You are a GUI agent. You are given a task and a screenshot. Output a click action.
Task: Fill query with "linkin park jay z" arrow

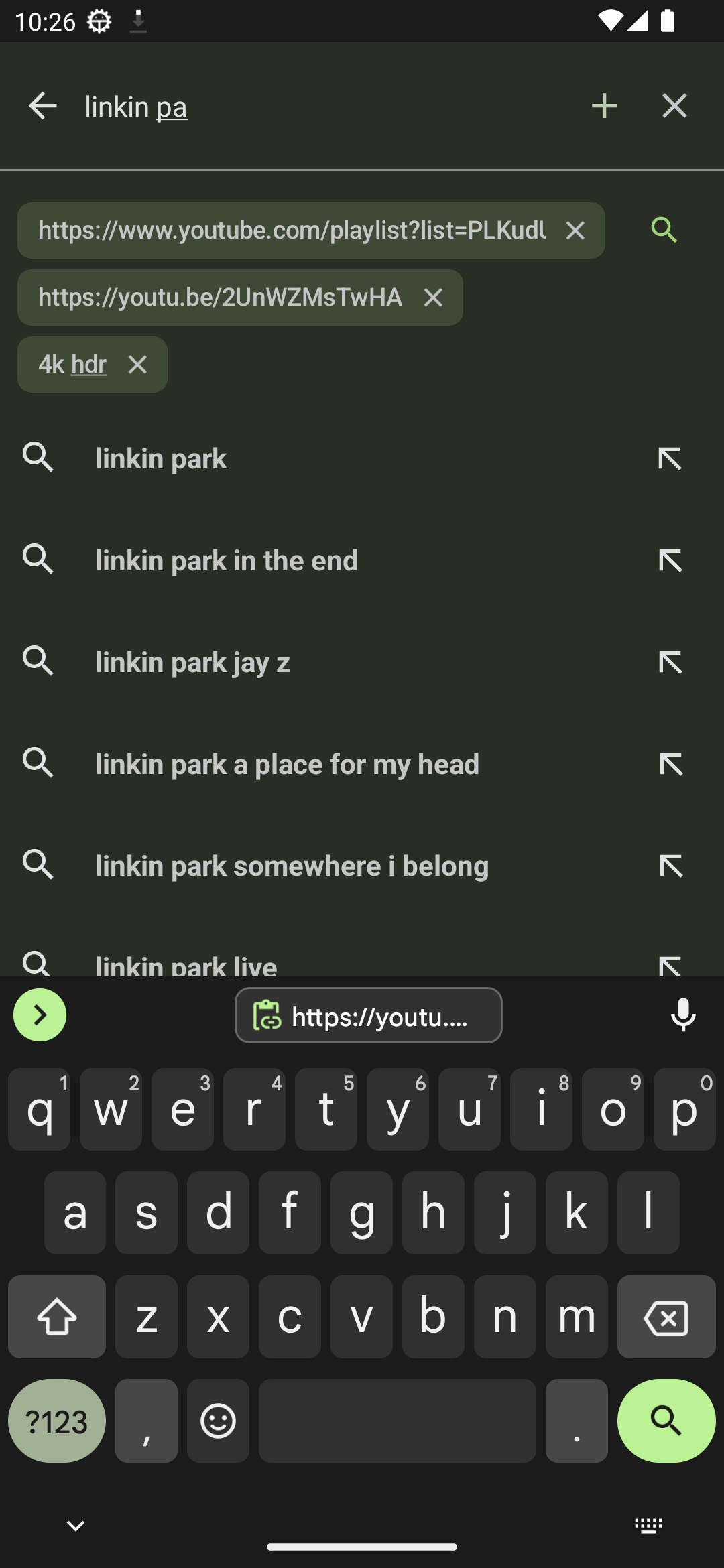pyautogui.click(x=670, y=662)
